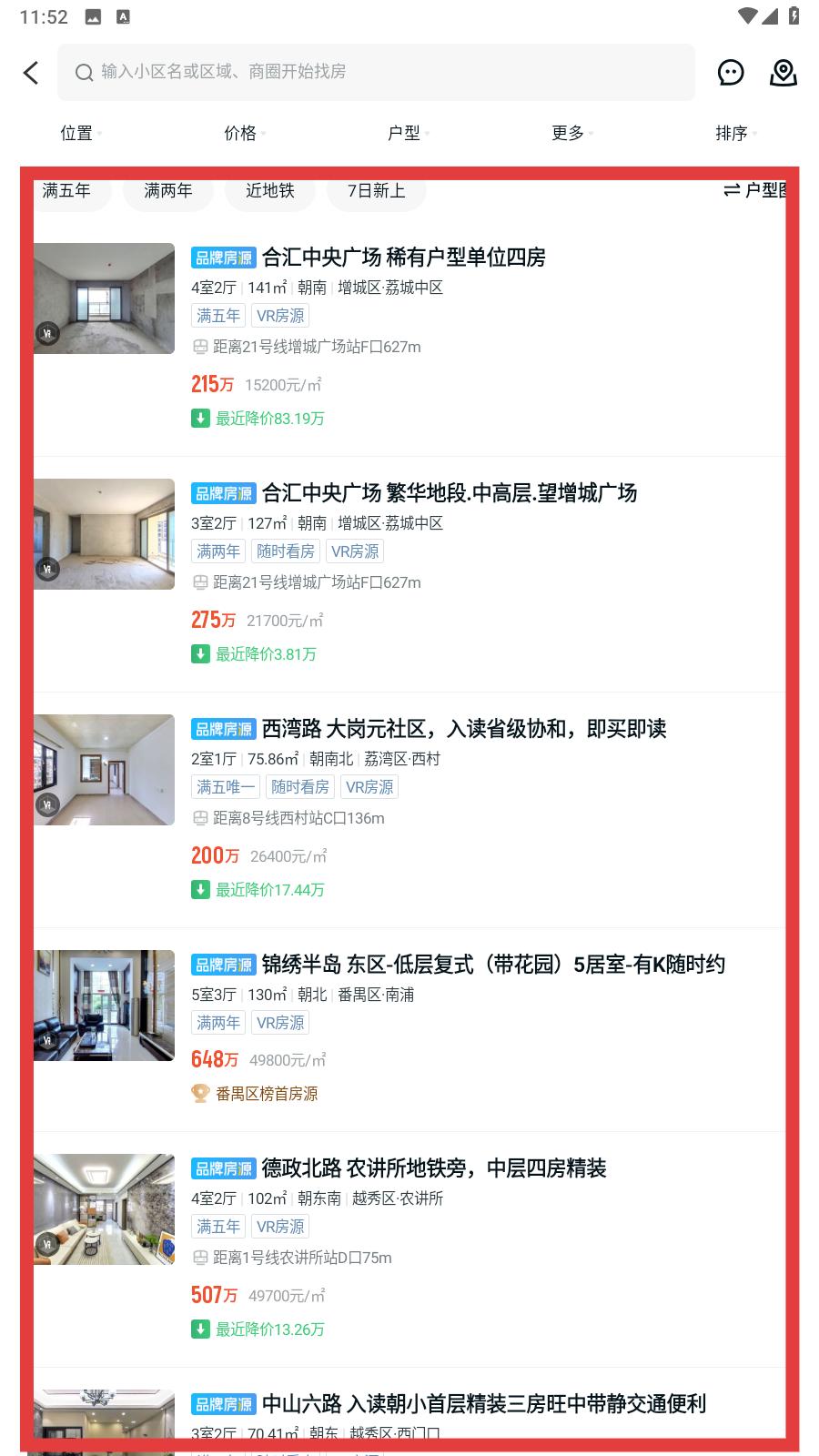Switch to 户型图 view mode

754,190
